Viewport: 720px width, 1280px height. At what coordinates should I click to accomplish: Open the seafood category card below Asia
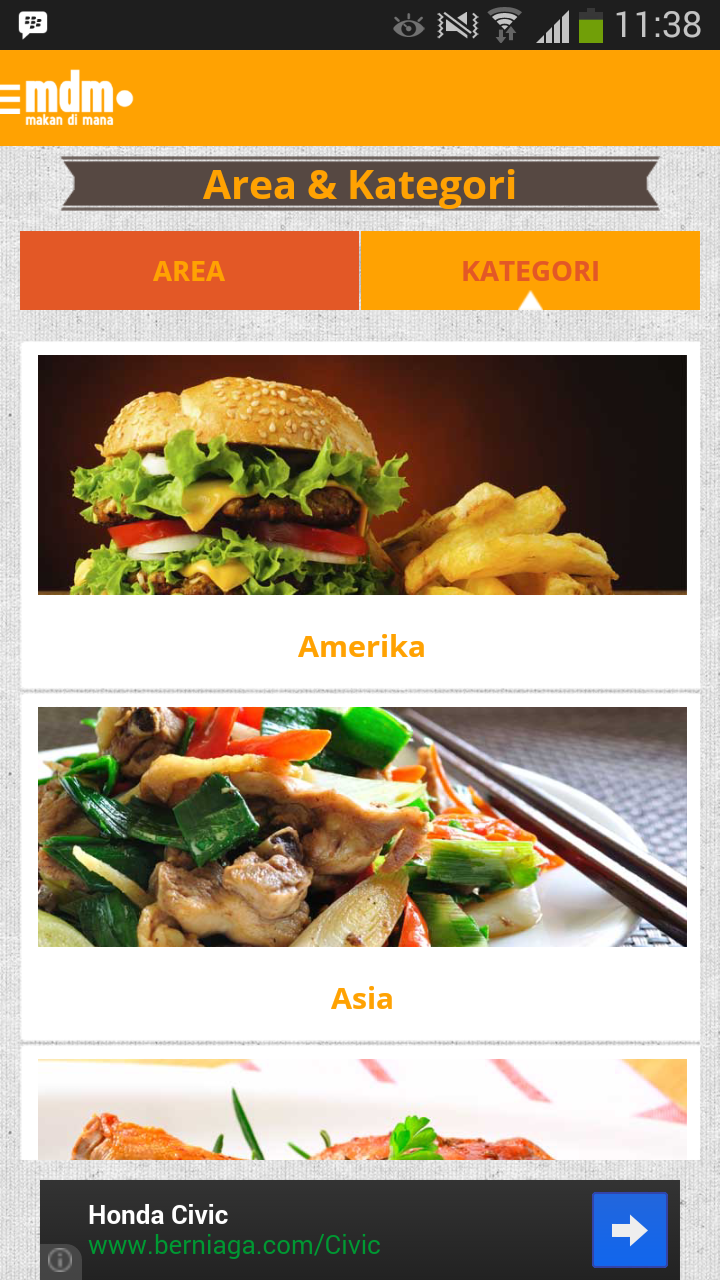pos(361,1108)
